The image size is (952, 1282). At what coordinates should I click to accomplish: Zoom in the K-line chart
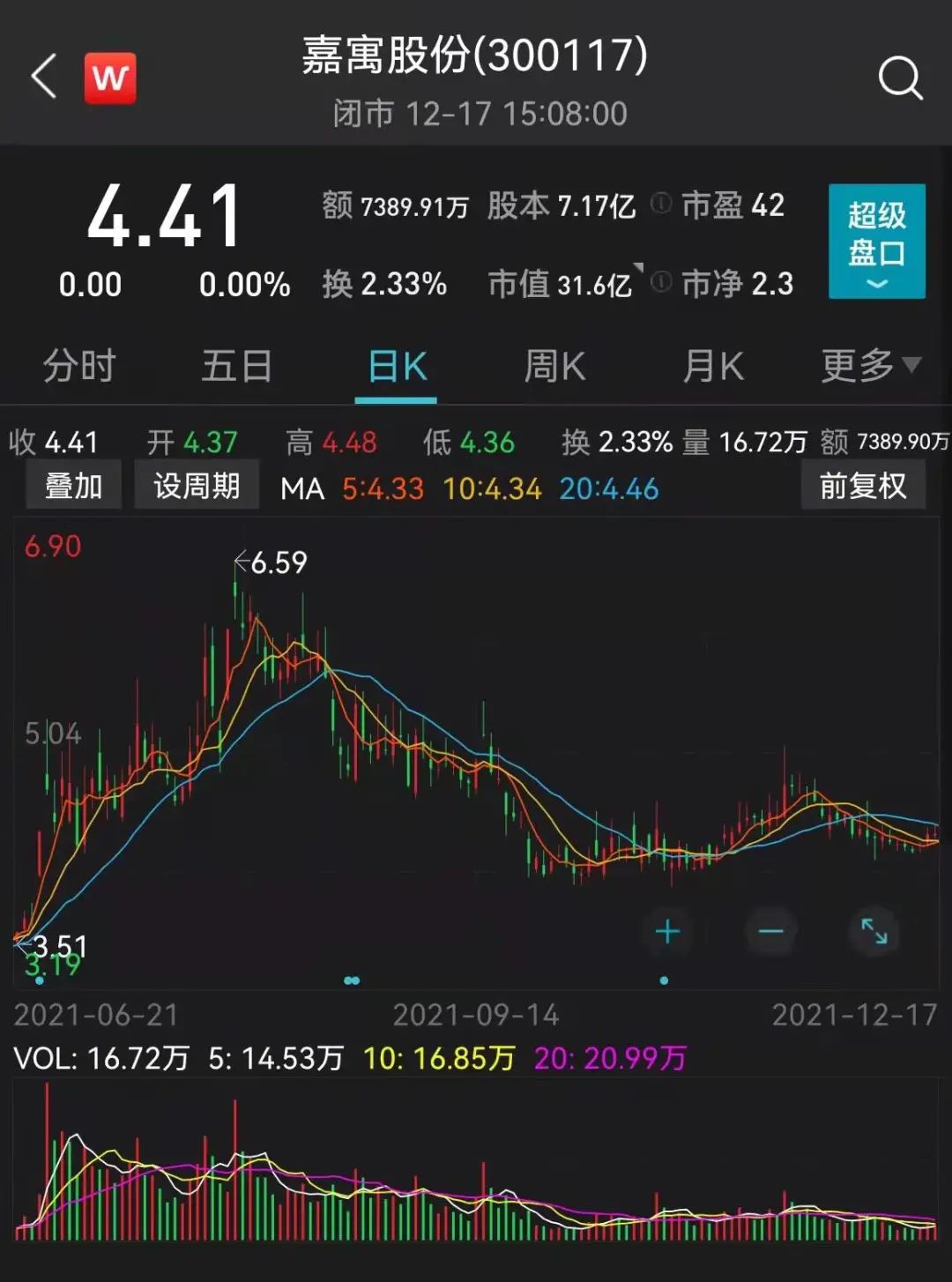(x=667, y=932)
